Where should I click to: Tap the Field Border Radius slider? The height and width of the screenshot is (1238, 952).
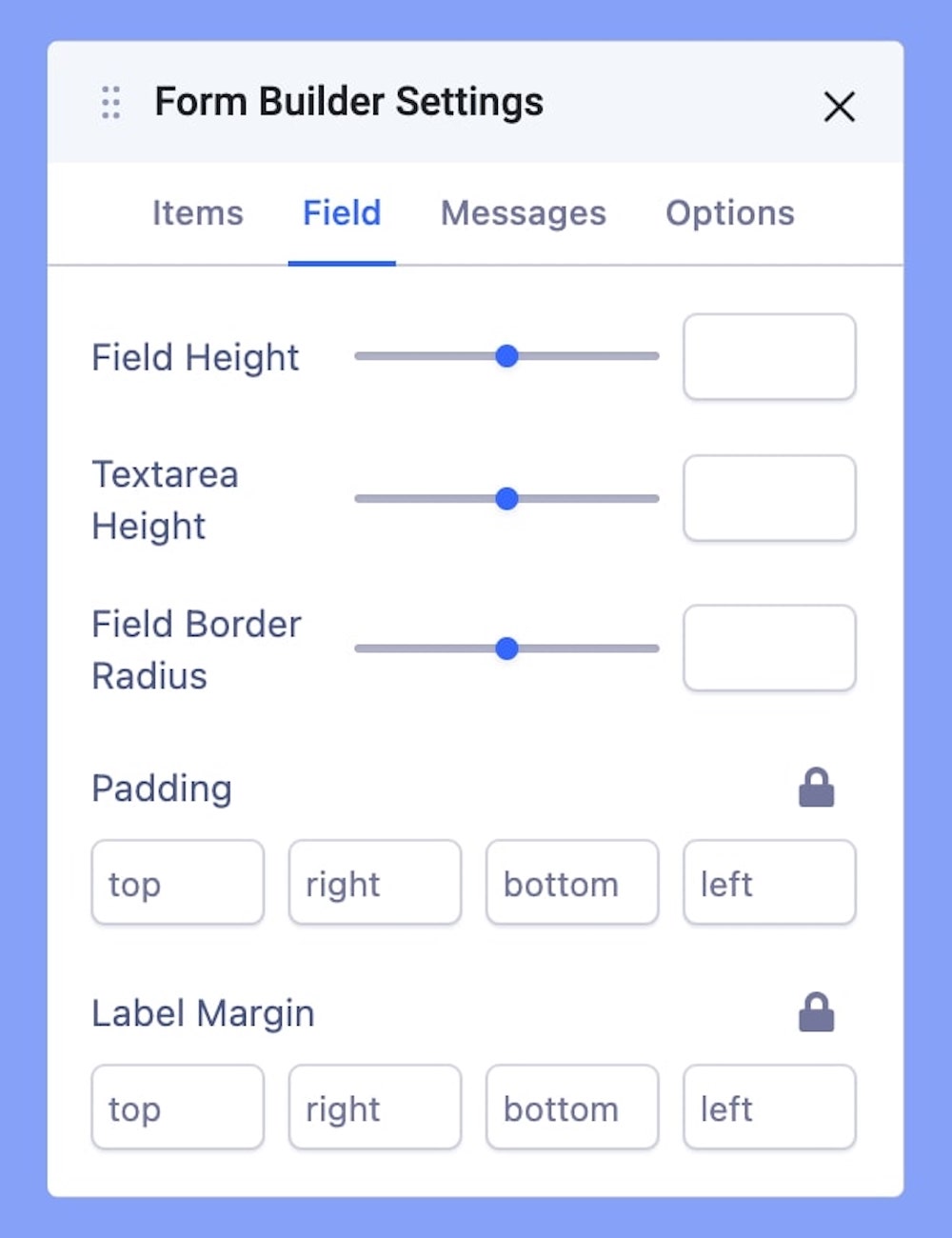(x=506, y=649)
